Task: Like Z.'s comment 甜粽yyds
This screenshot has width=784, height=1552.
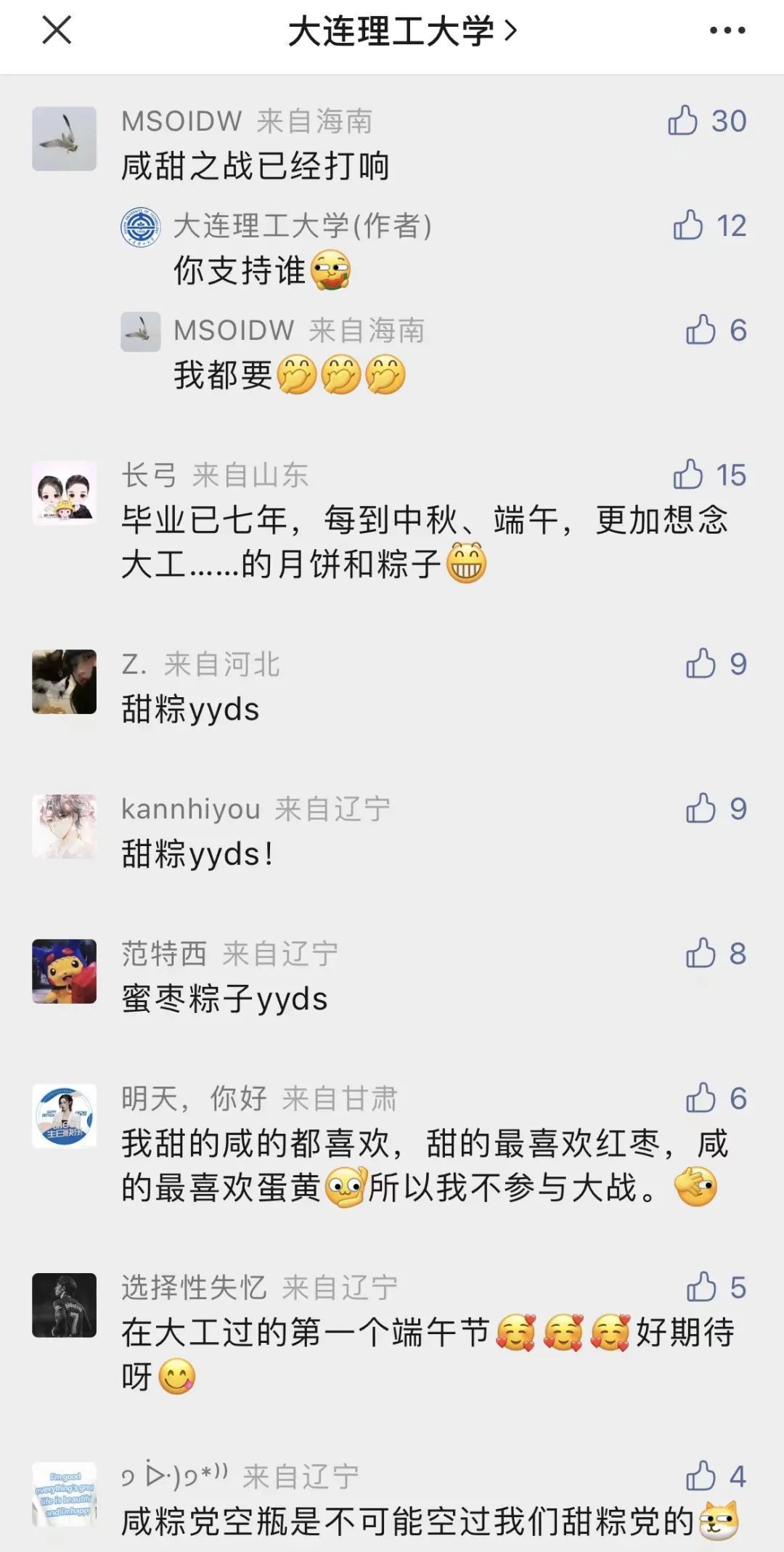Action: point(701,663)
